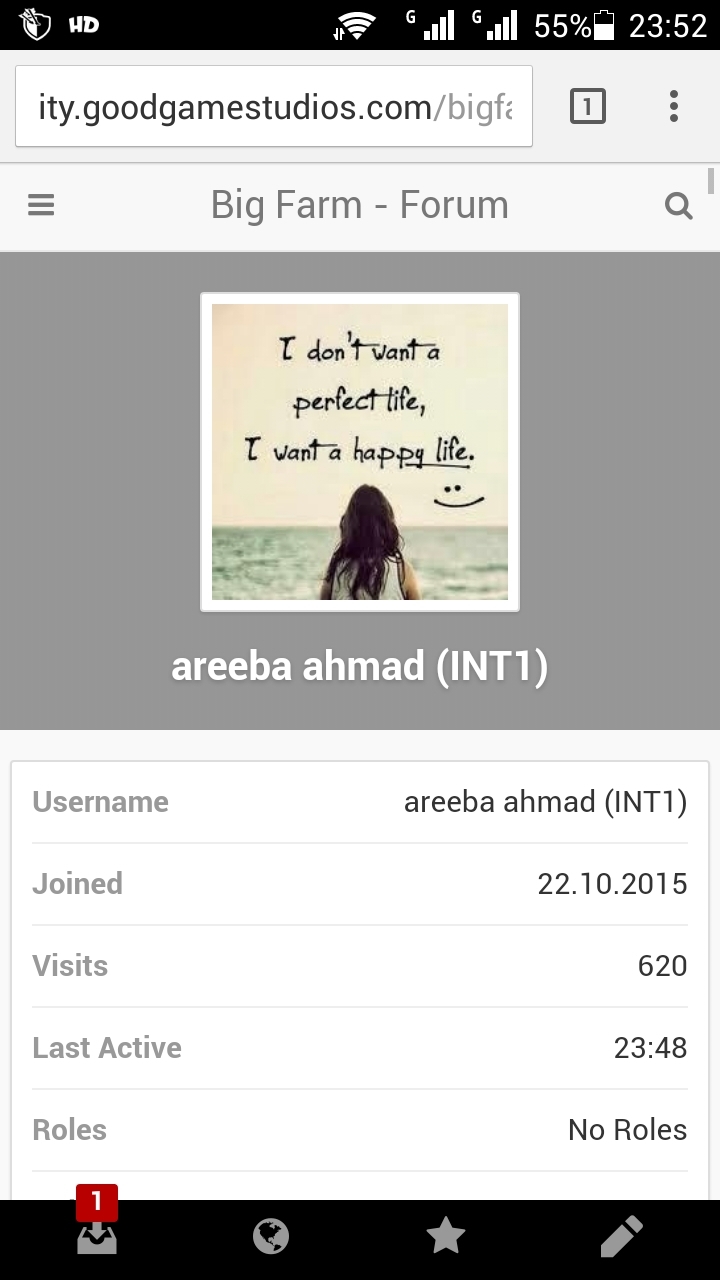Open the bookmarks star icon
Screen dimensions: 720x1280
tap(446, 1237)
